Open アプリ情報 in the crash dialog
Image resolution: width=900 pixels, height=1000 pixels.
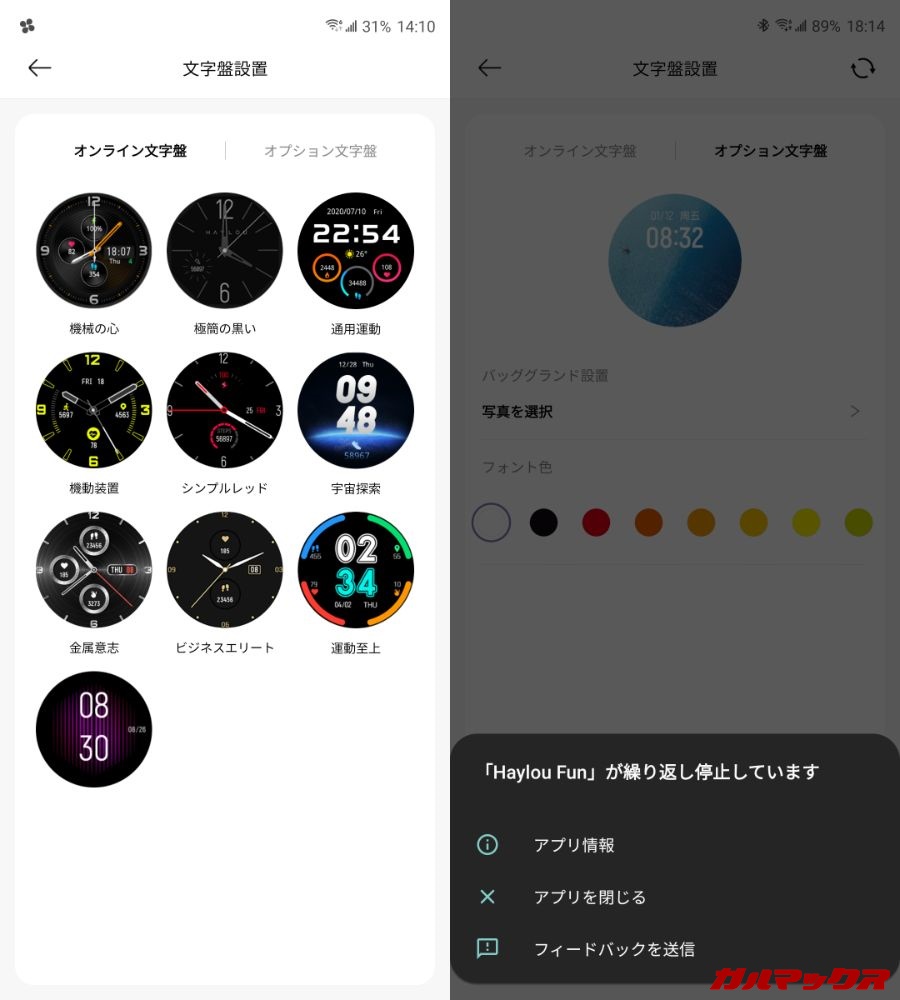(574, 845)
